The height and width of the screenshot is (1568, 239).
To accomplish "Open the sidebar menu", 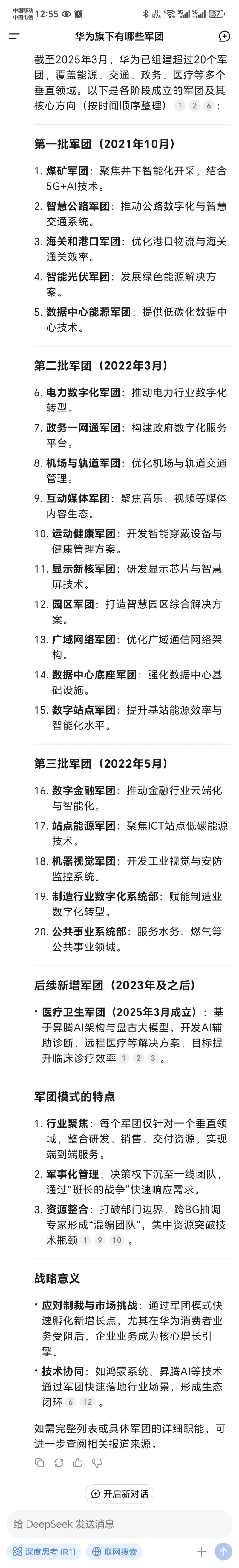I will [14, 36].
